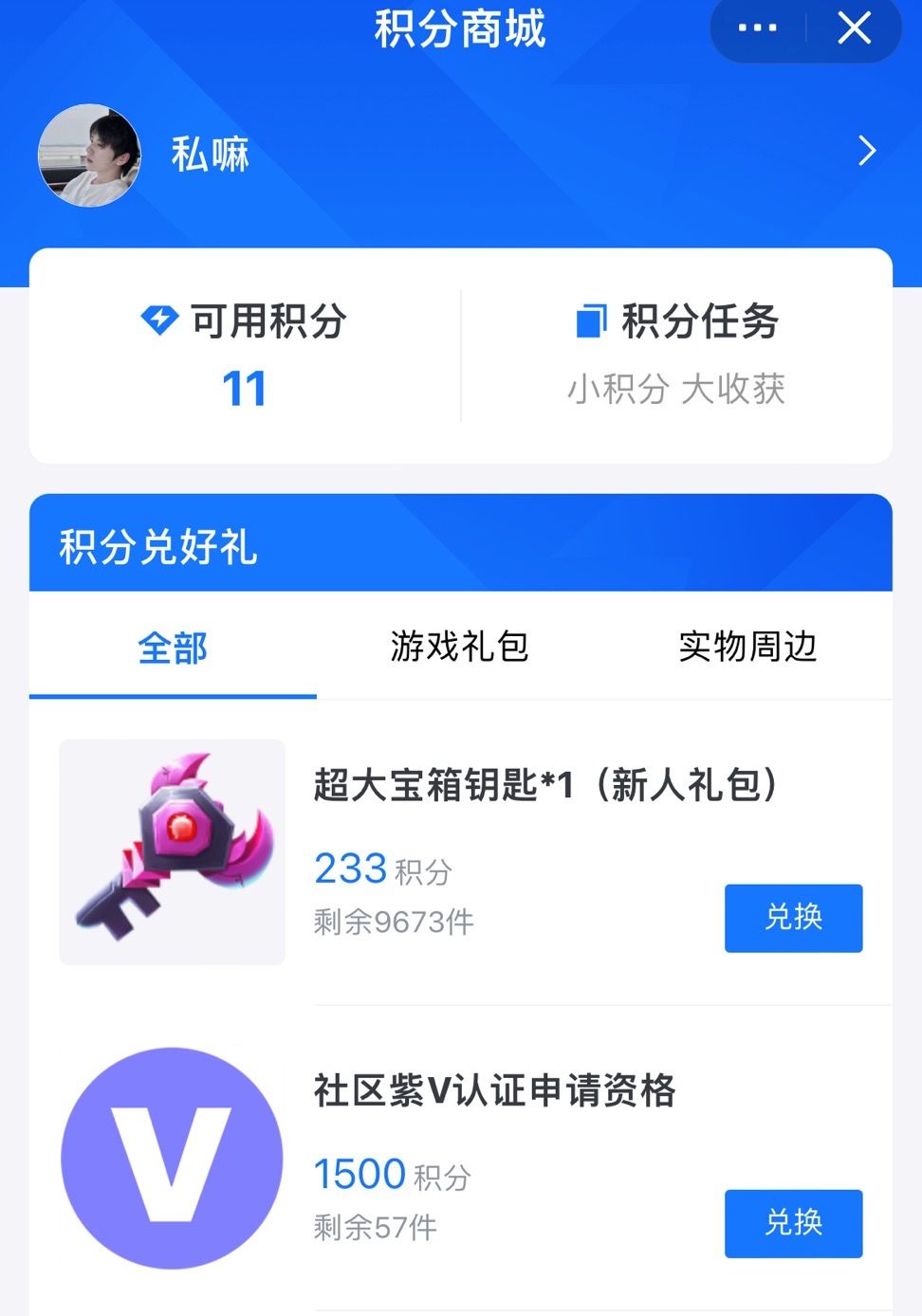The image size is (922, 1316).
Task: Select the 全部 tab
Action: click(x=173, y=649)
